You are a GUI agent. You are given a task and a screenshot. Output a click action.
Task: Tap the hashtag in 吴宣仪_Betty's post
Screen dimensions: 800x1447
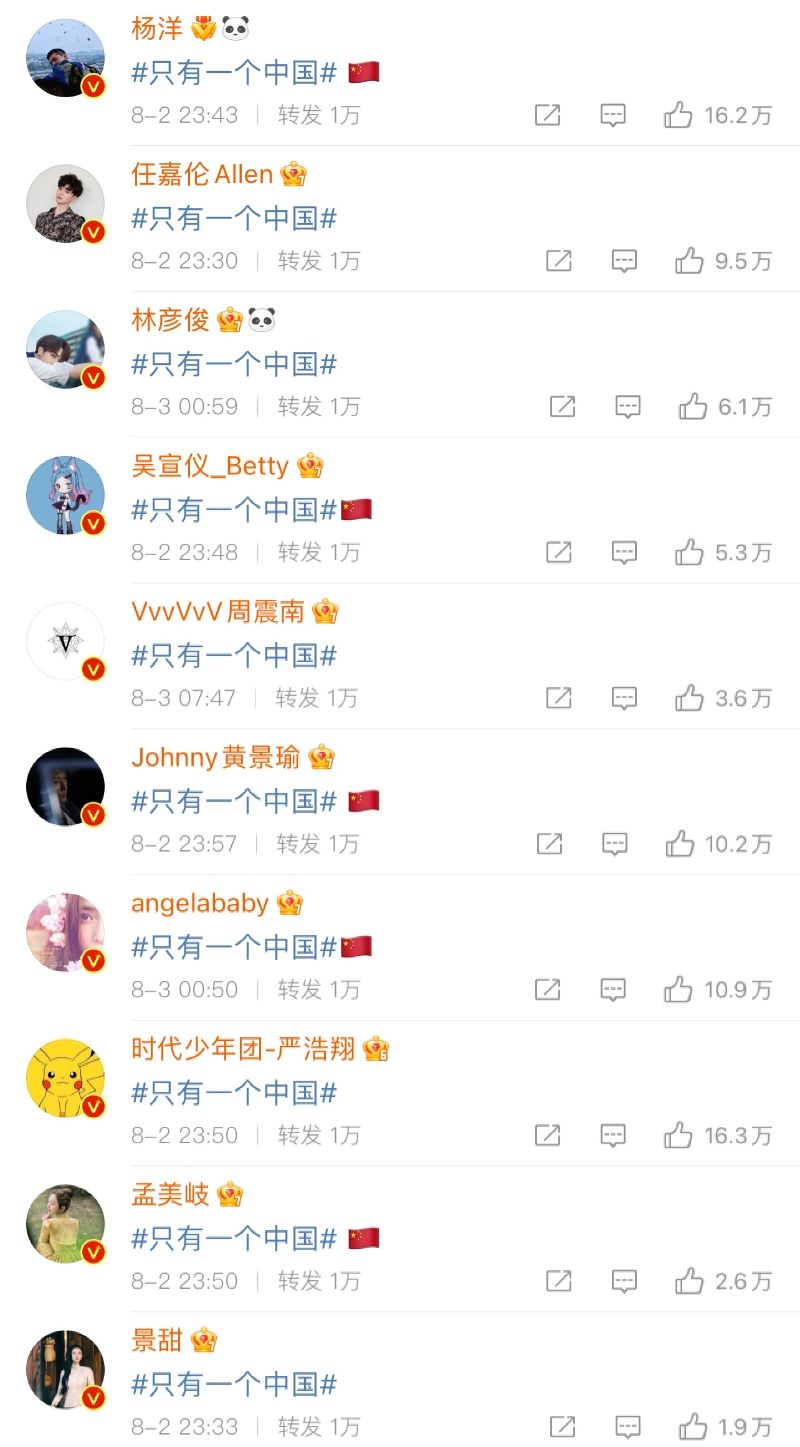pyautogui.click(x=234, y=510)
